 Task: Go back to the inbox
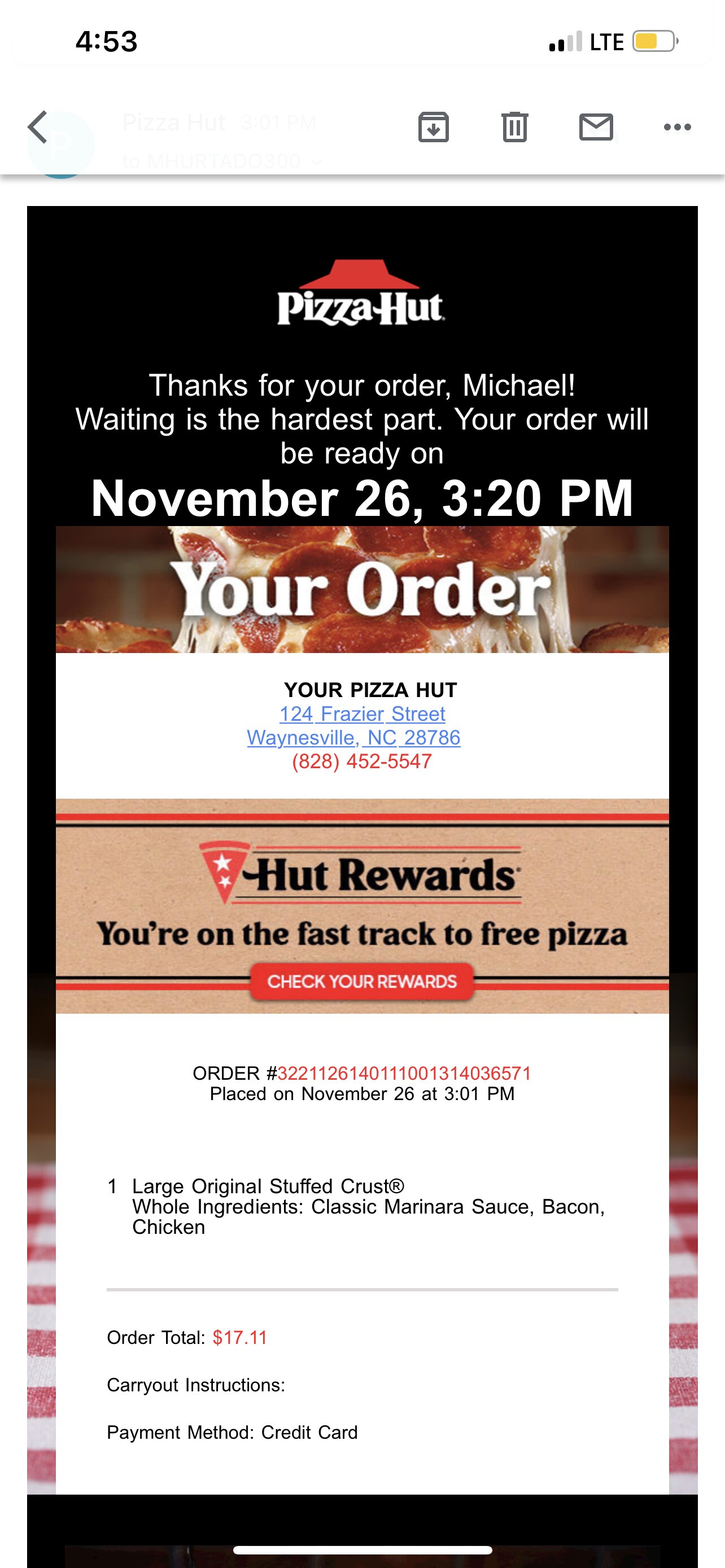(38, 127)
